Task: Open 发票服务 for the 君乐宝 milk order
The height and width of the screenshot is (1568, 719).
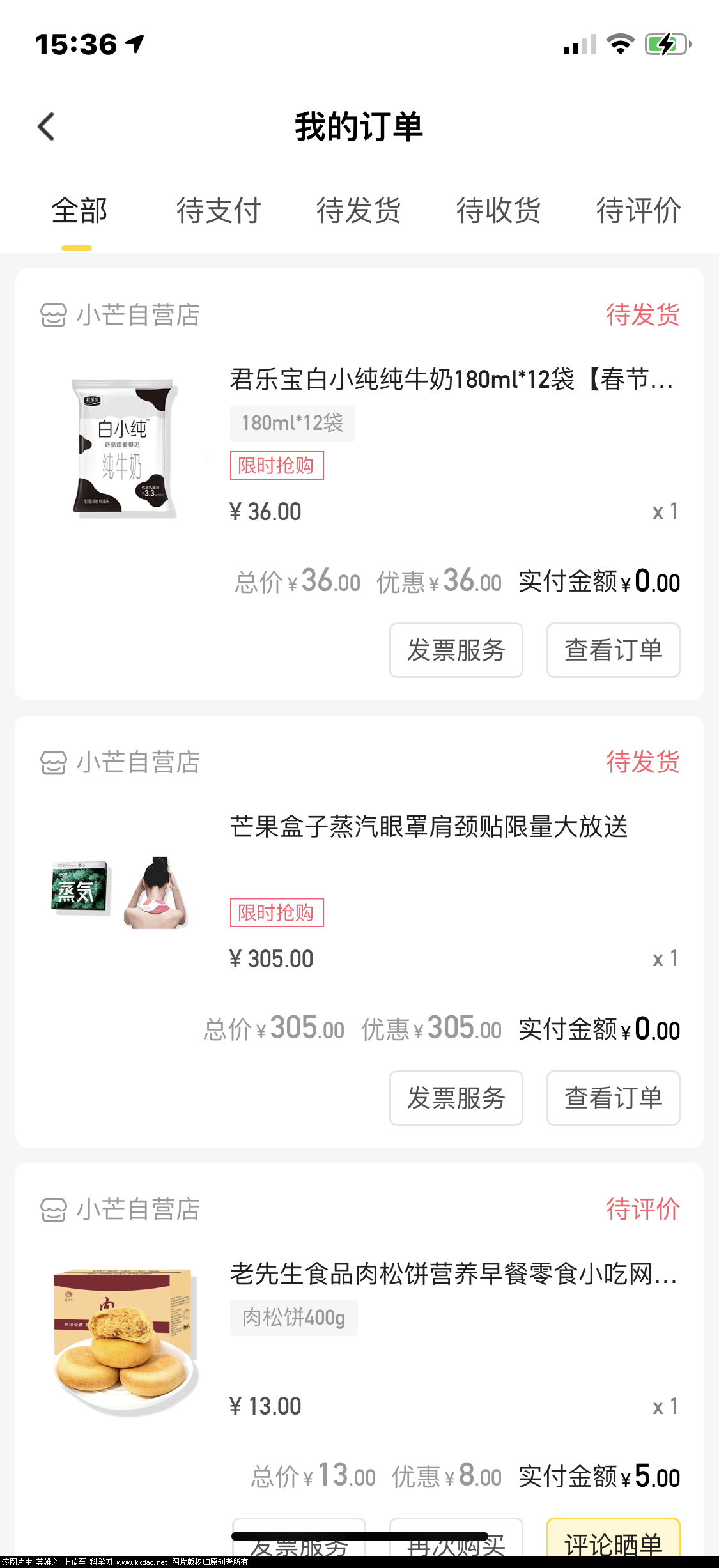Action: tap(456, 650)
